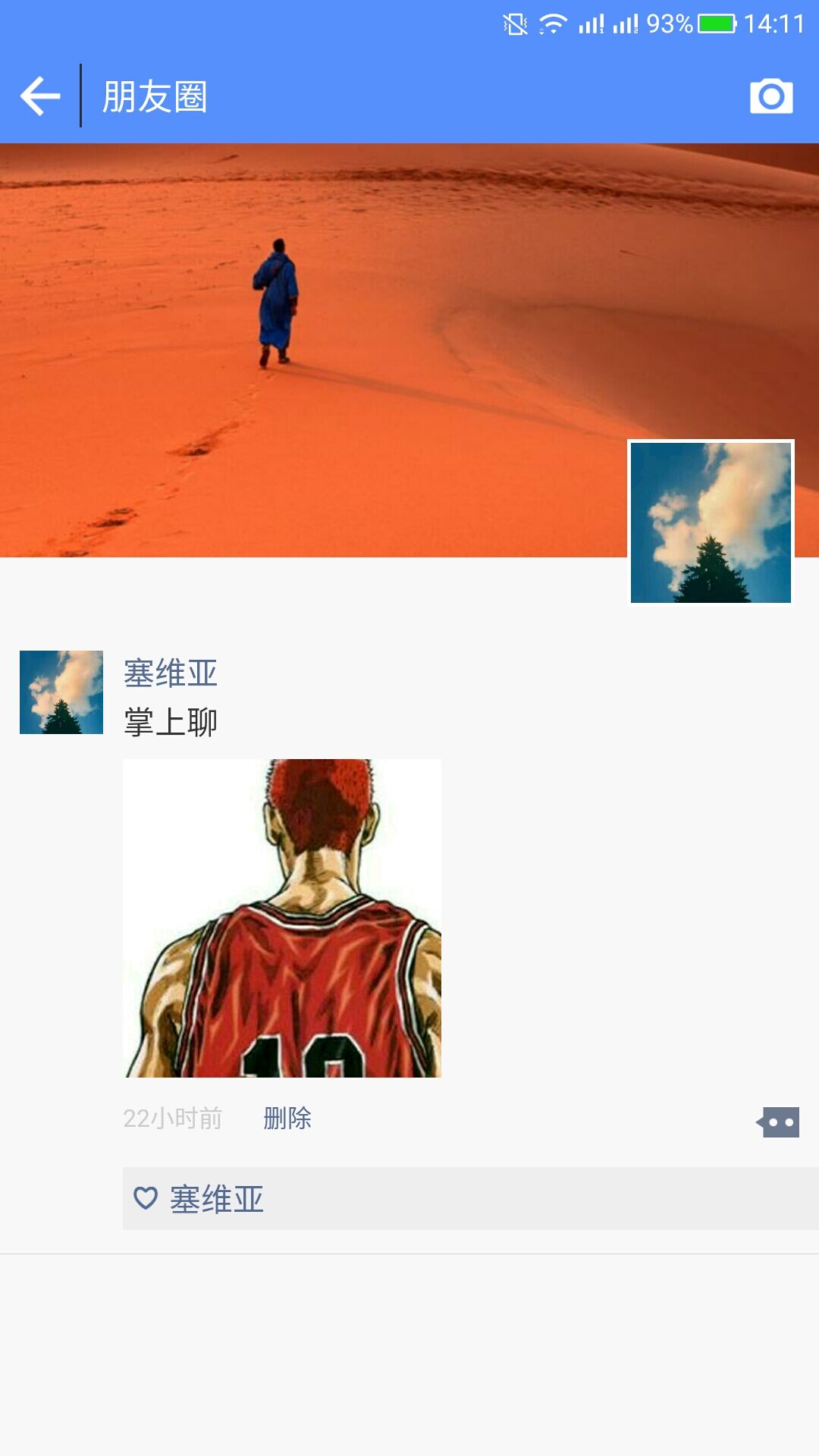Open 塞维亚 in the likes list
The width and height of the screenshot is (819, 1456).
tap(216, 1200)
